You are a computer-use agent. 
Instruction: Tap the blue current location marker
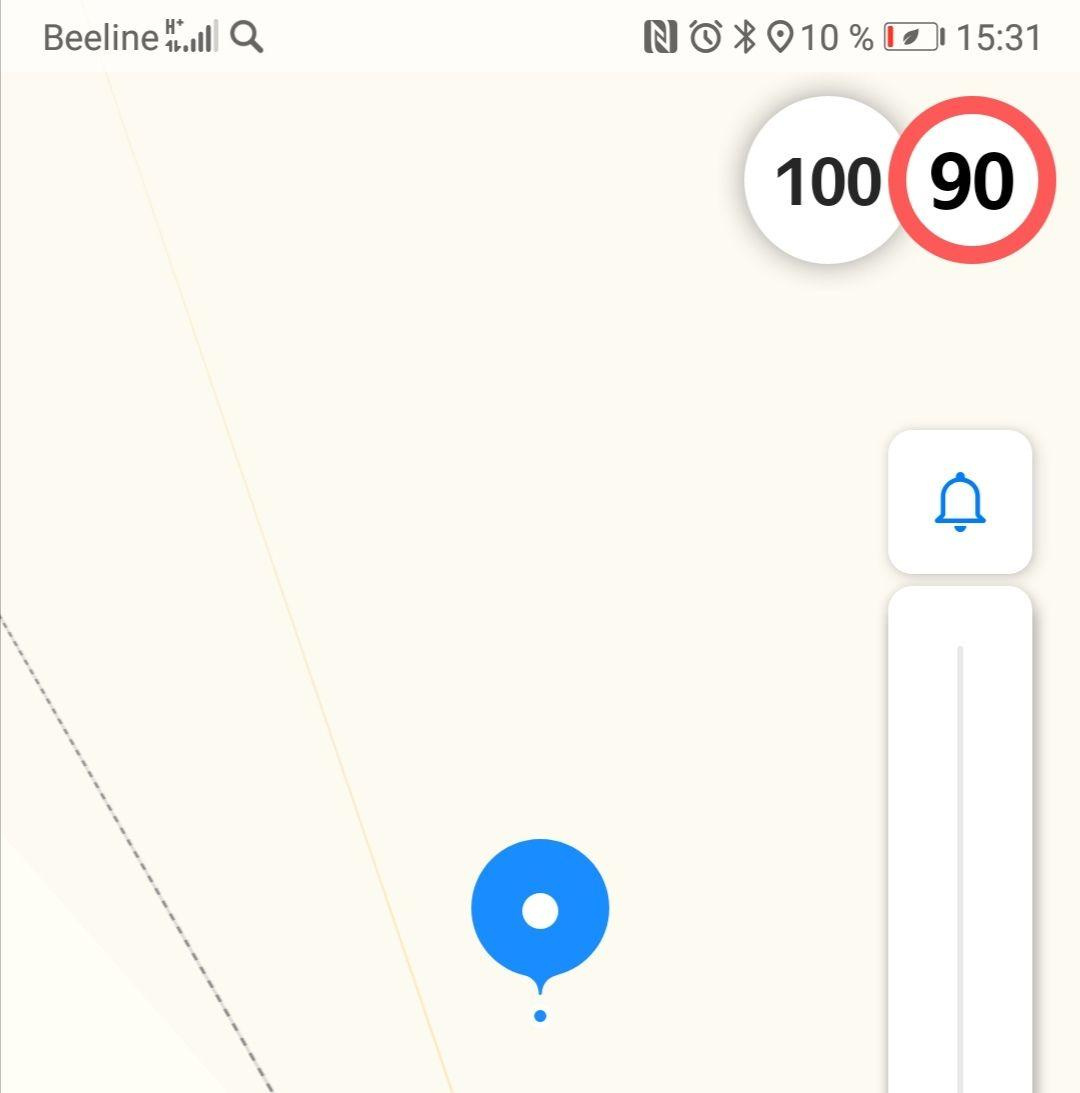coord(540,910)
